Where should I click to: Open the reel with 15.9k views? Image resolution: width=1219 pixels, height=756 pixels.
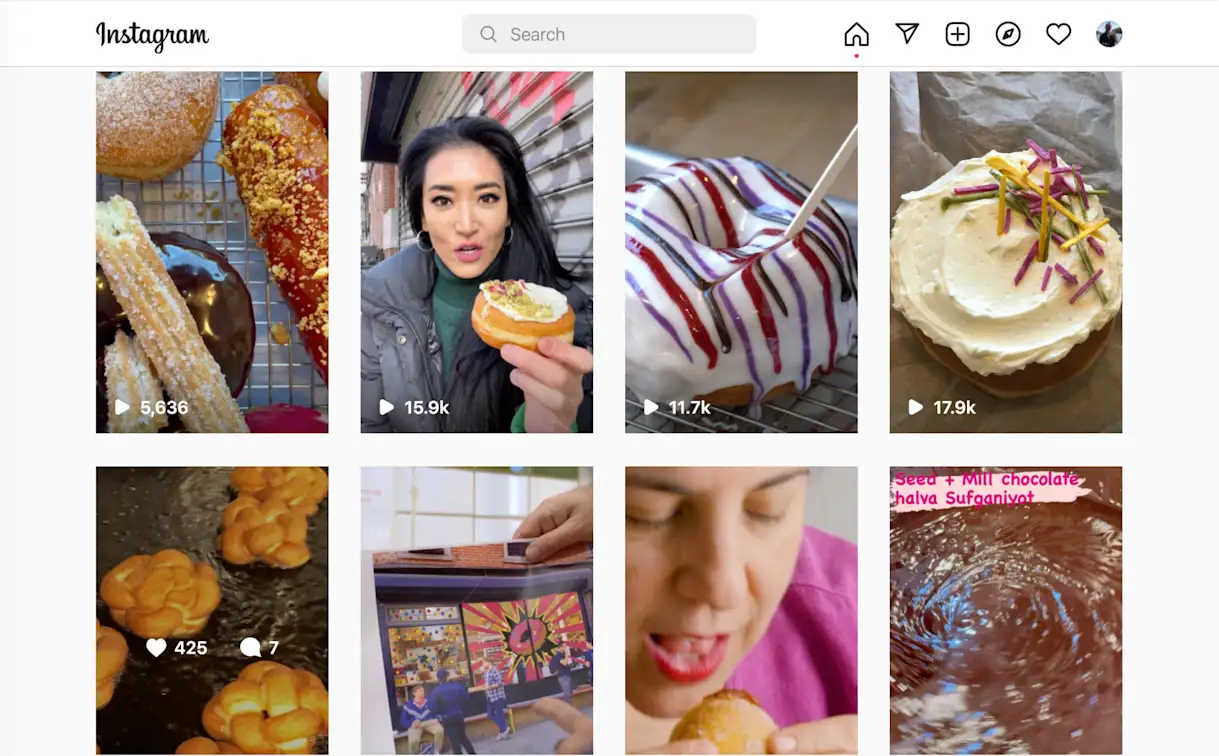(477, 252)
